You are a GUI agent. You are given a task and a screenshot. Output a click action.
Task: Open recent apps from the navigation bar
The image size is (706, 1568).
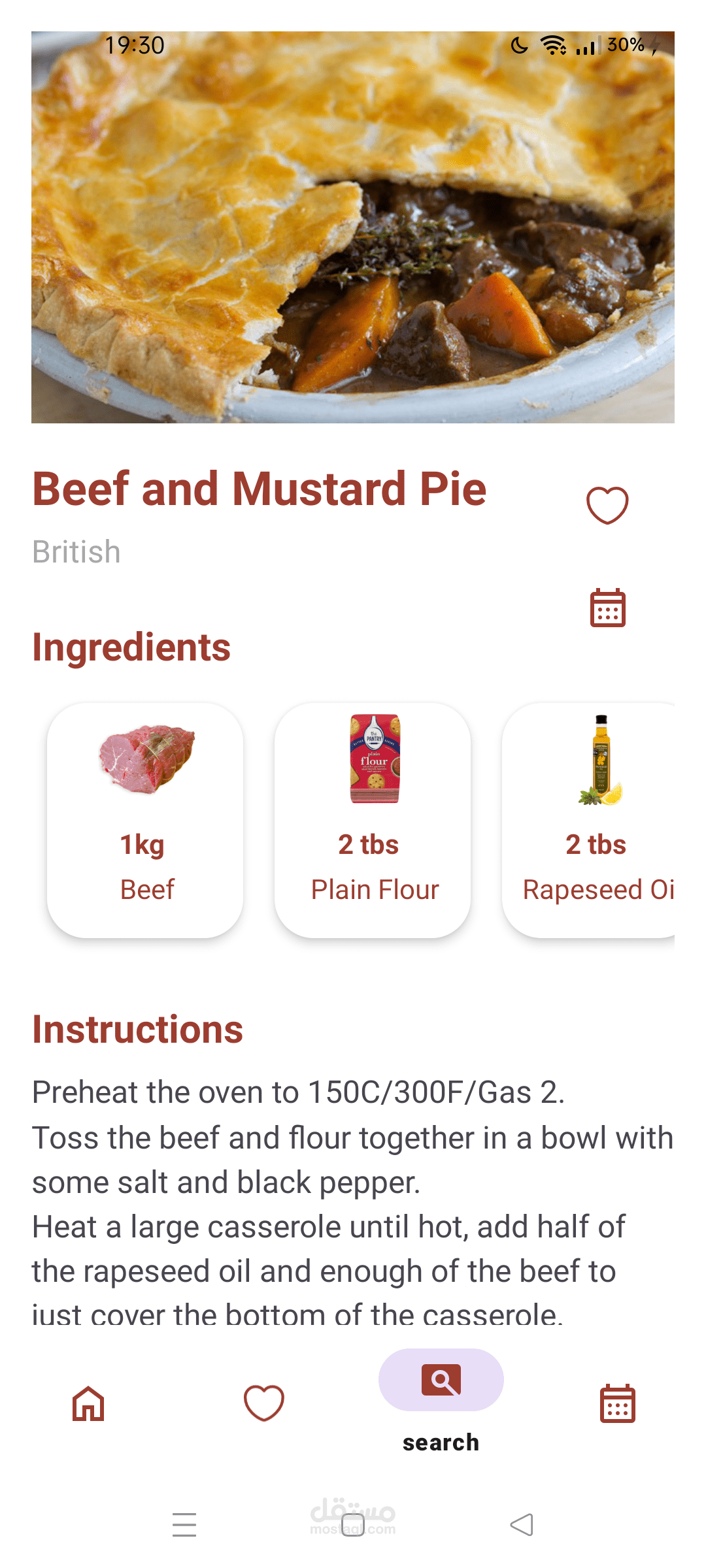click(x=184, y=1525)
